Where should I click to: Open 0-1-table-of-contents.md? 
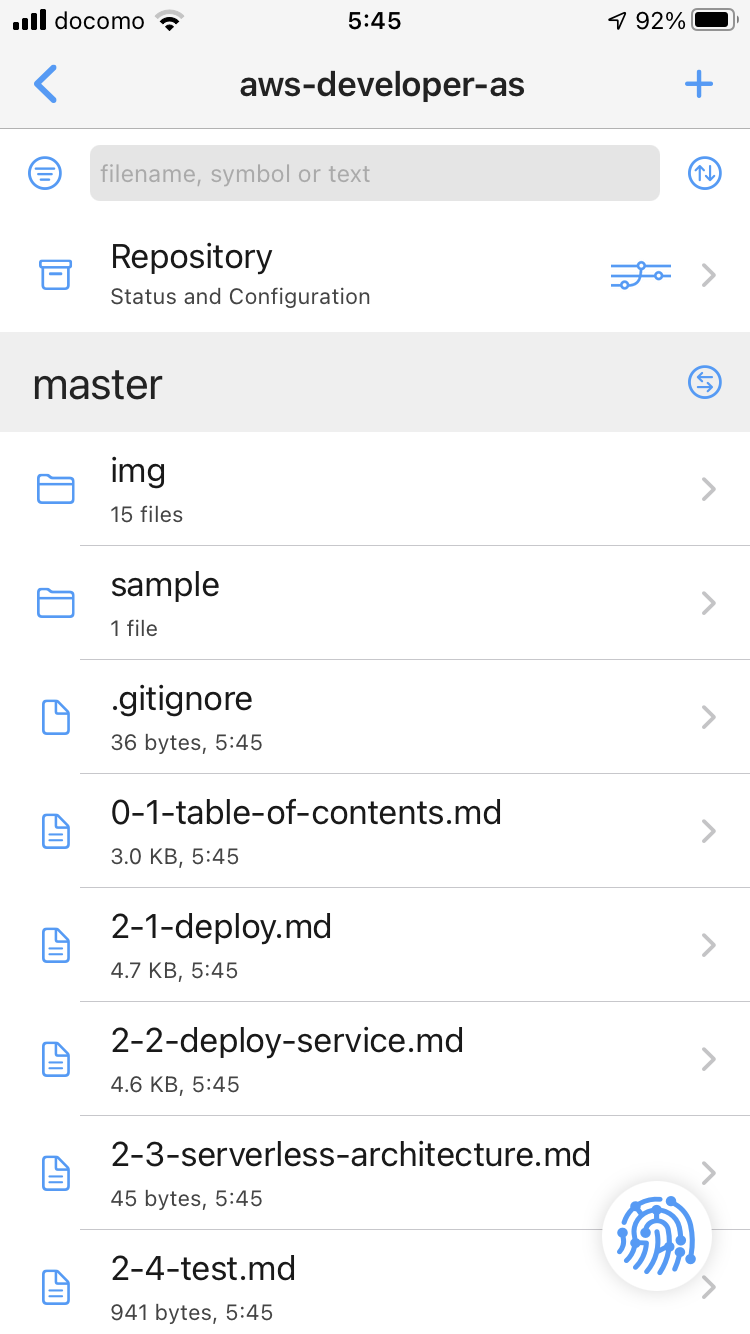click(x=375, y=831)
